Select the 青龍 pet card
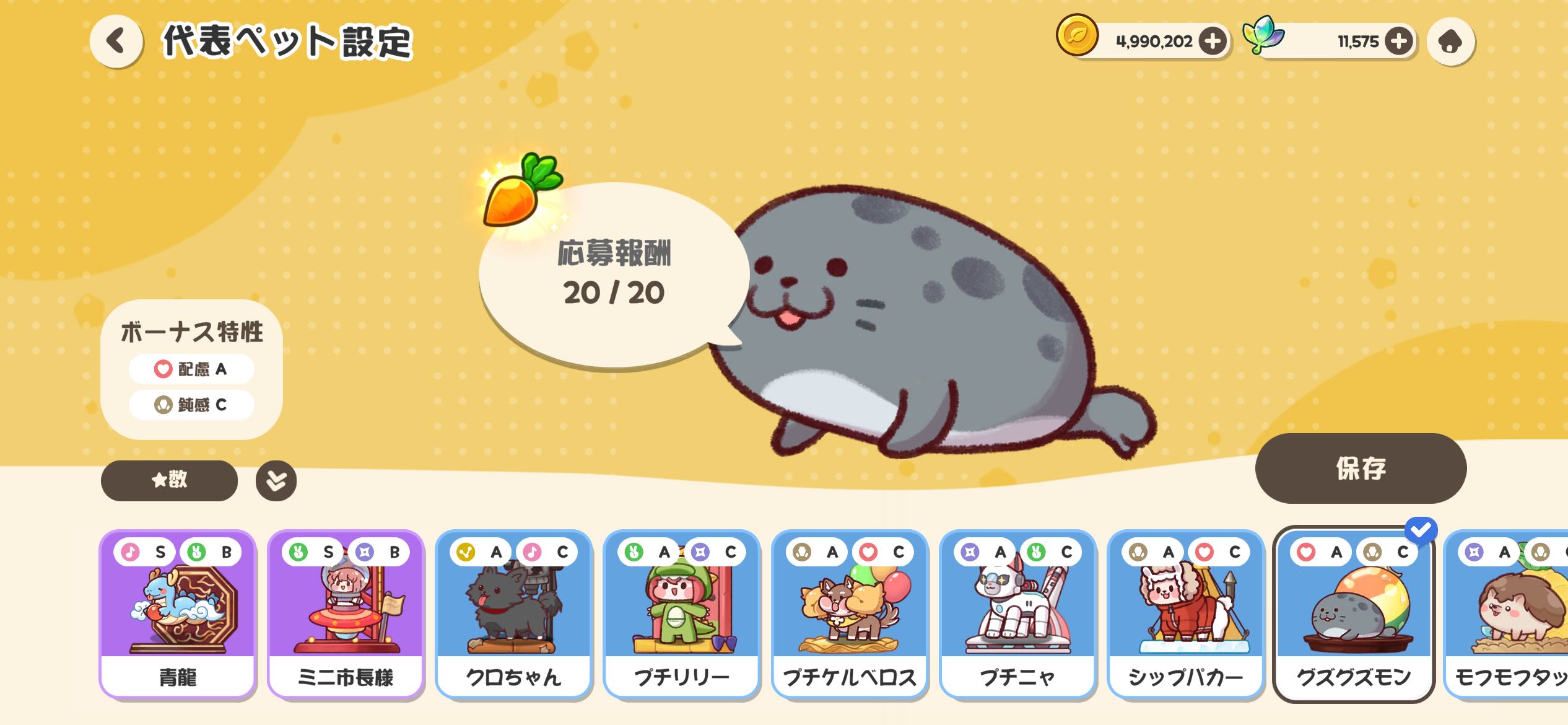Image resolution: width=1568 pixels, height=725 pixels. [x=178, y=613]
